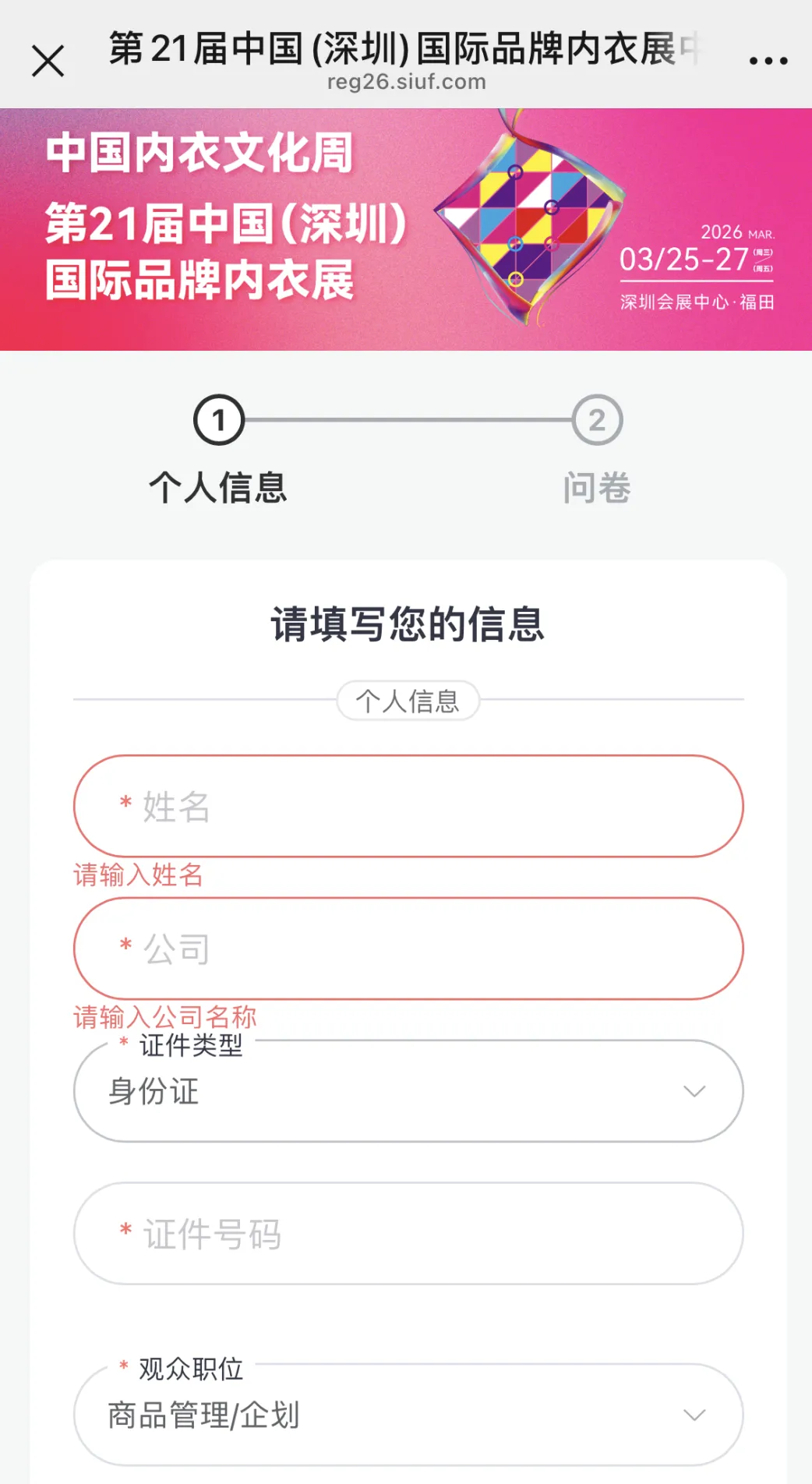
Task: Select the 个人信息 step tab
Action: pyautogui.click(x=221, y=487)
